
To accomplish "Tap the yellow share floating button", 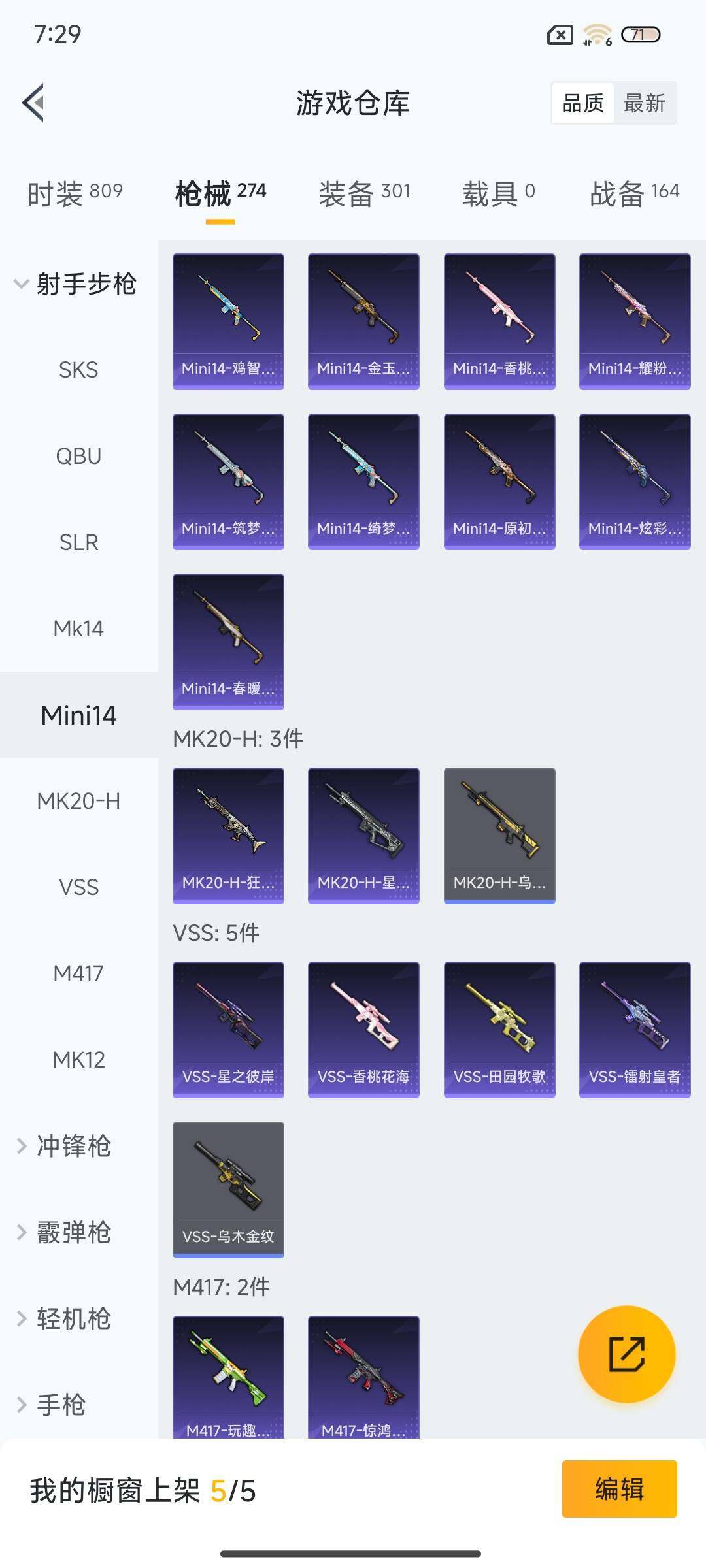I will [x=626, y=1354].
